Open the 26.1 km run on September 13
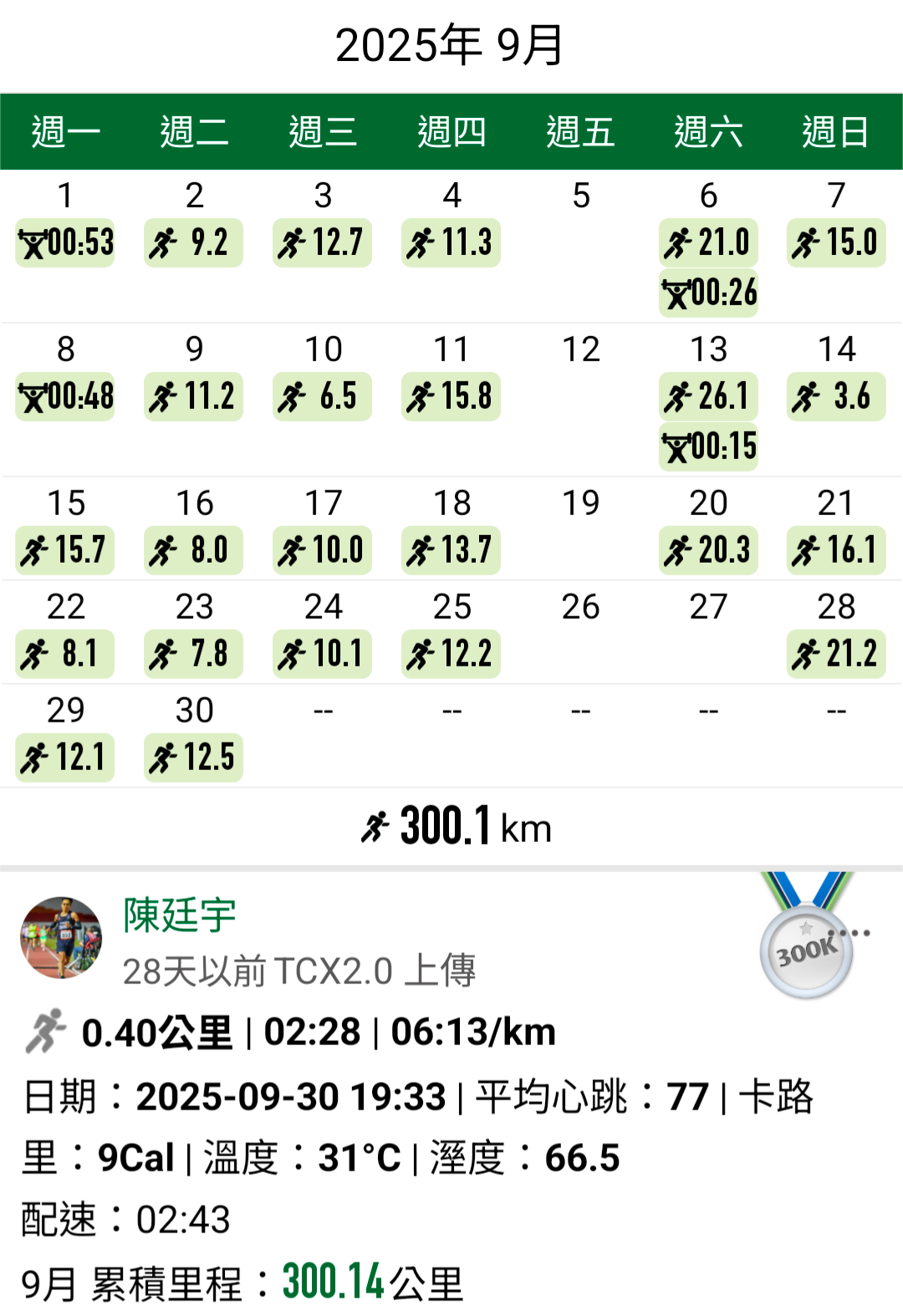This screenshot has width=903, height=1316. pyautogui.click(x=708, y=397)
